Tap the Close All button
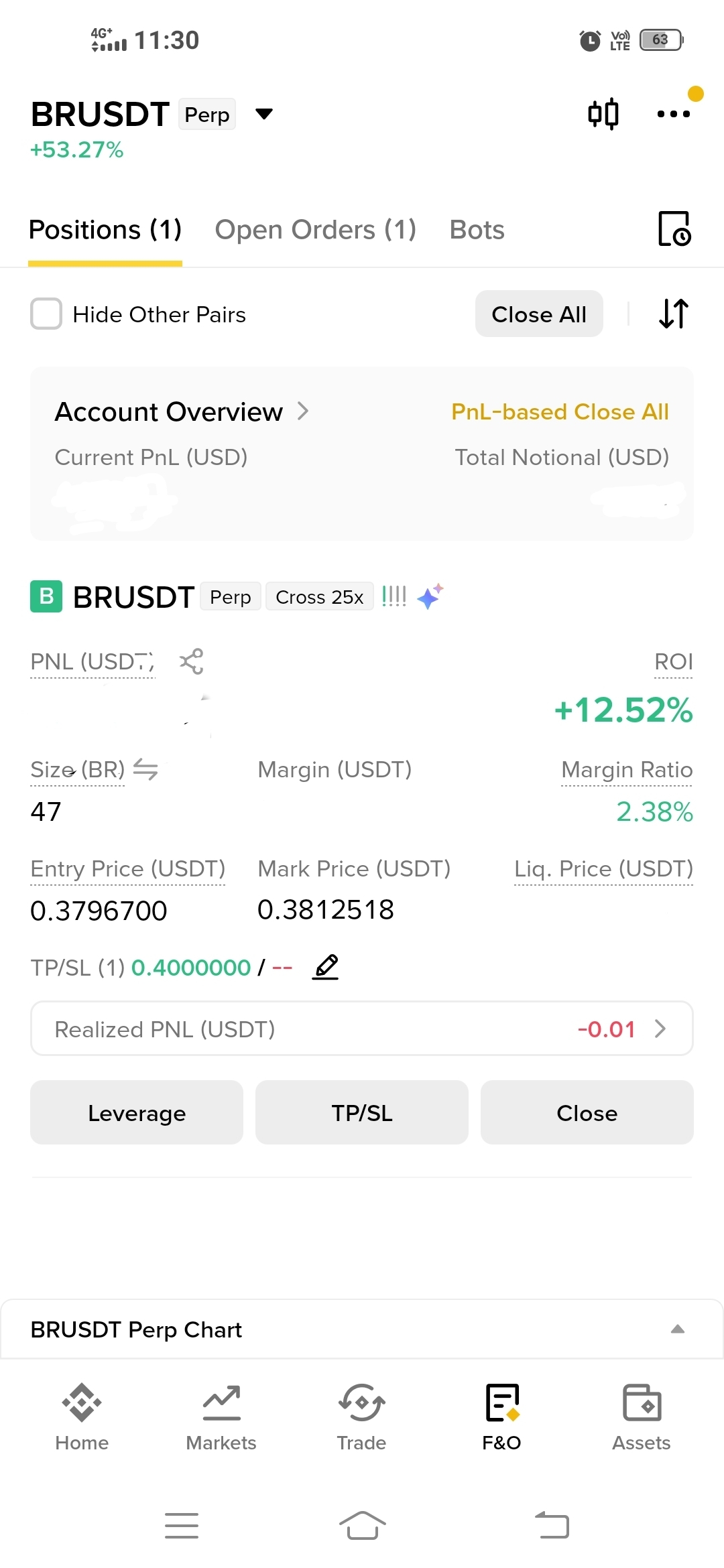 (x=539, y=314)
